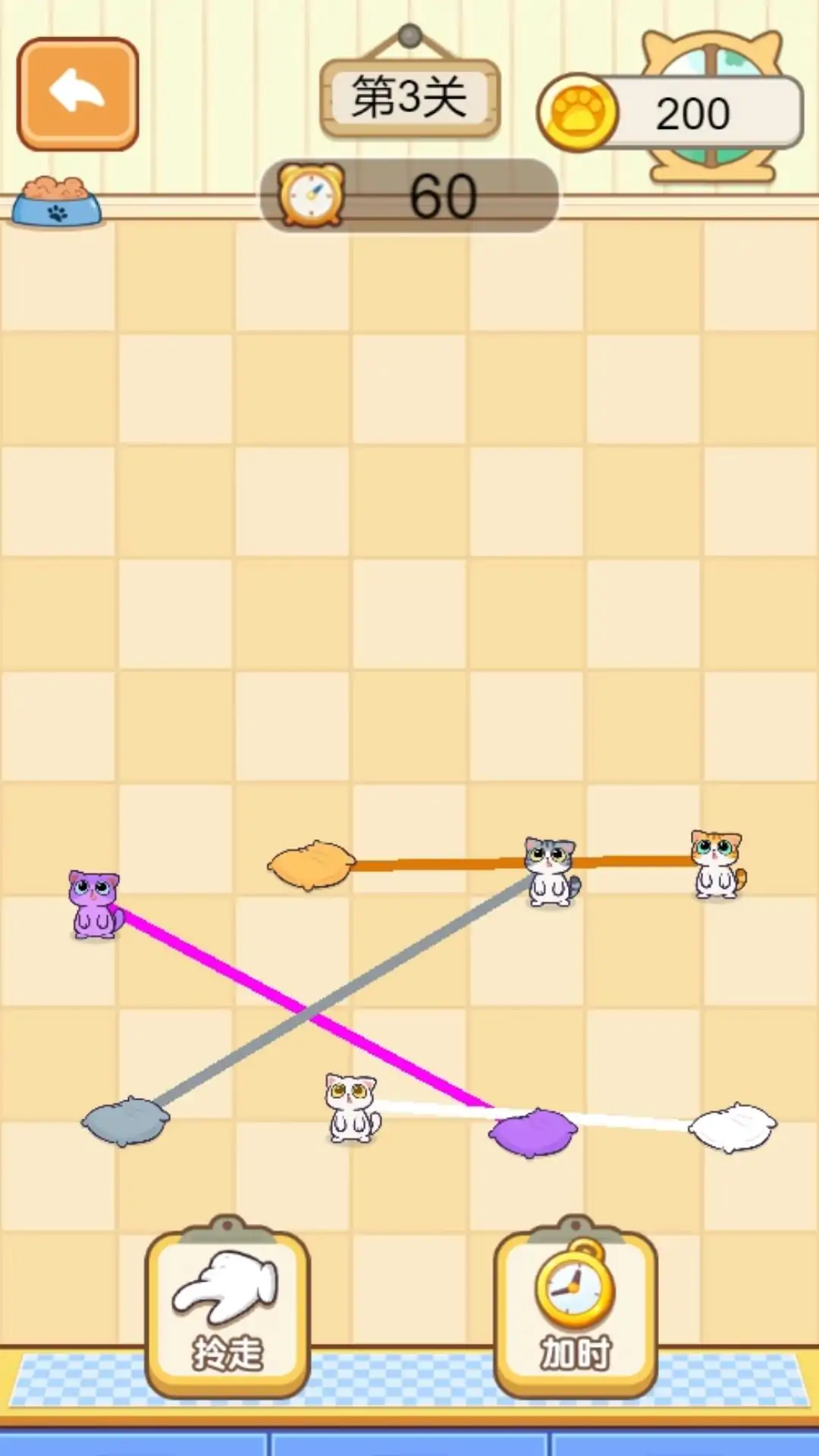Select the orange and white cat
819x1456 pixels.
point(717,864)
